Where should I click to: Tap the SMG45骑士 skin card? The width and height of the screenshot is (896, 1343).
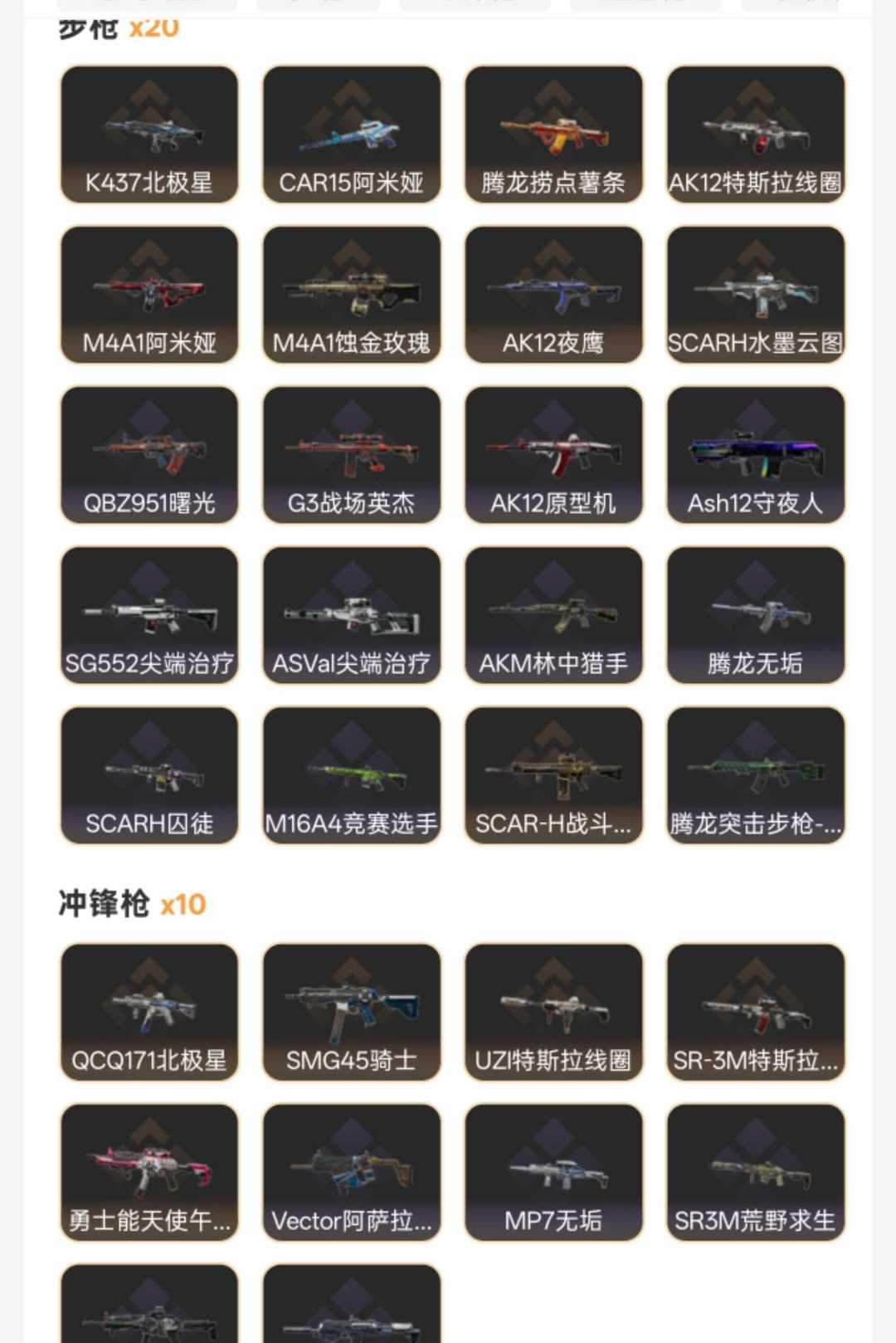pos(351,1012)
